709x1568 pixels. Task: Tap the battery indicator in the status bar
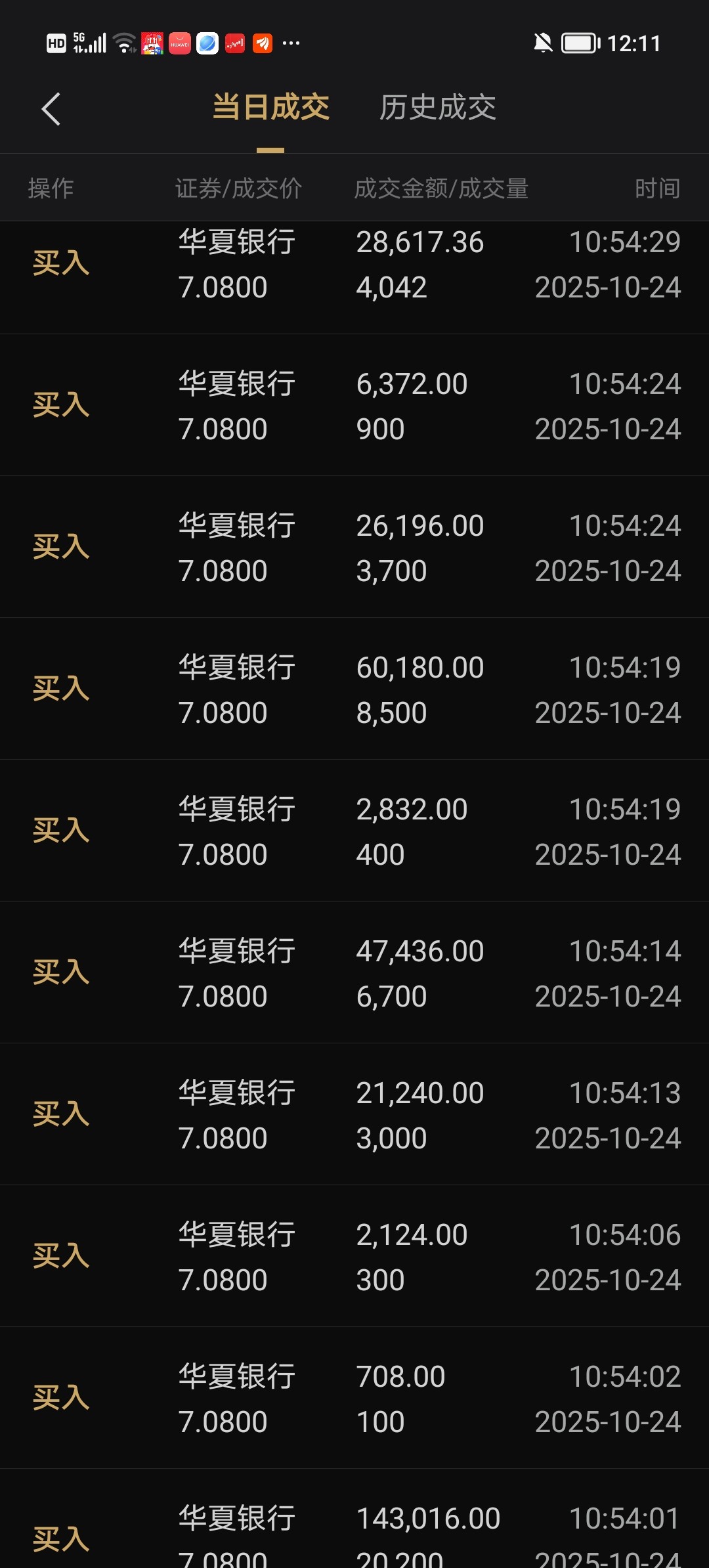pyautogui.click(x=580, y=43)
